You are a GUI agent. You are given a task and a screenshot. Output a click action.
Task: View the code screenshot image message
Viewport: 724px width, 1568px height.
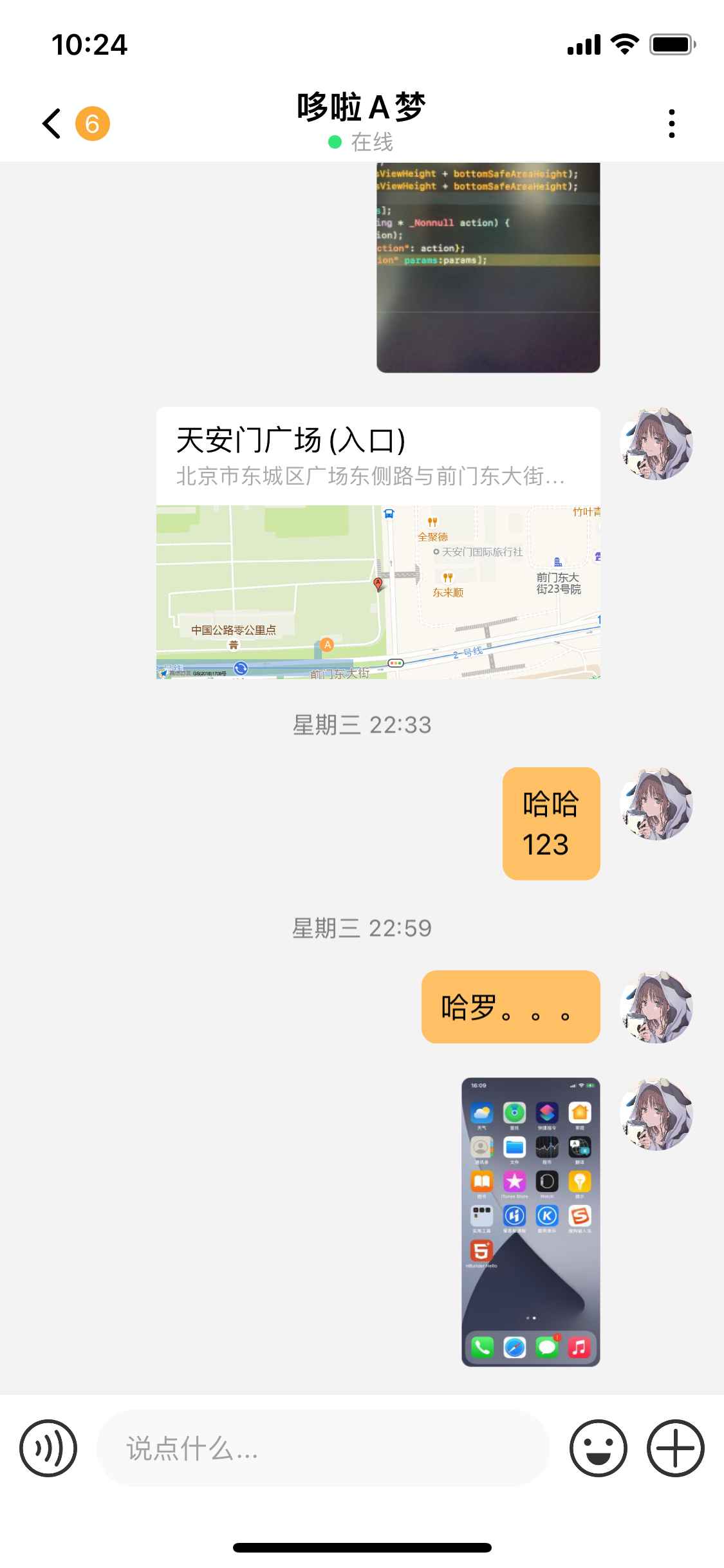point(488,267)
